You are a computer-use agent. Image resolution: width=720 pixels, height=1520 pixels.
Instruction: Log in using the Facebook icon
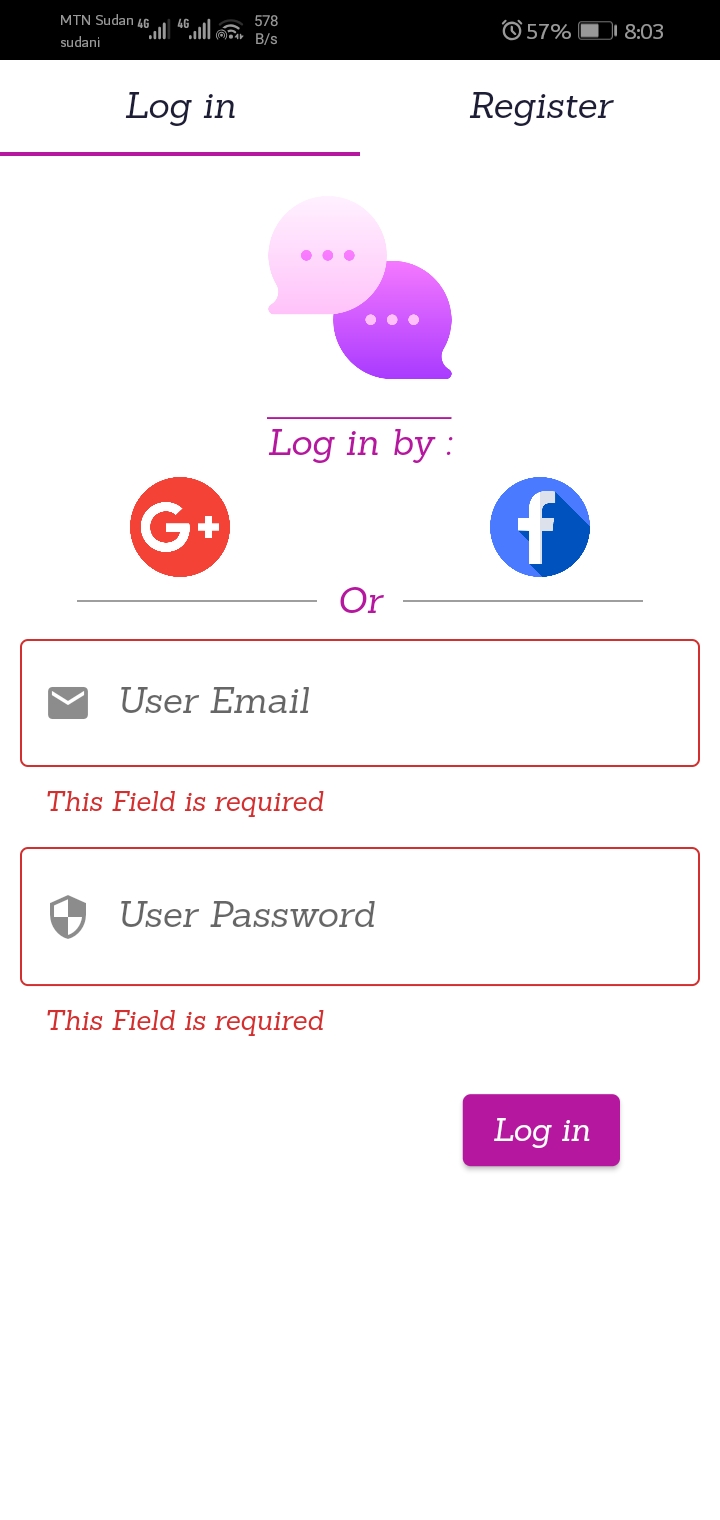coord(540,527)
